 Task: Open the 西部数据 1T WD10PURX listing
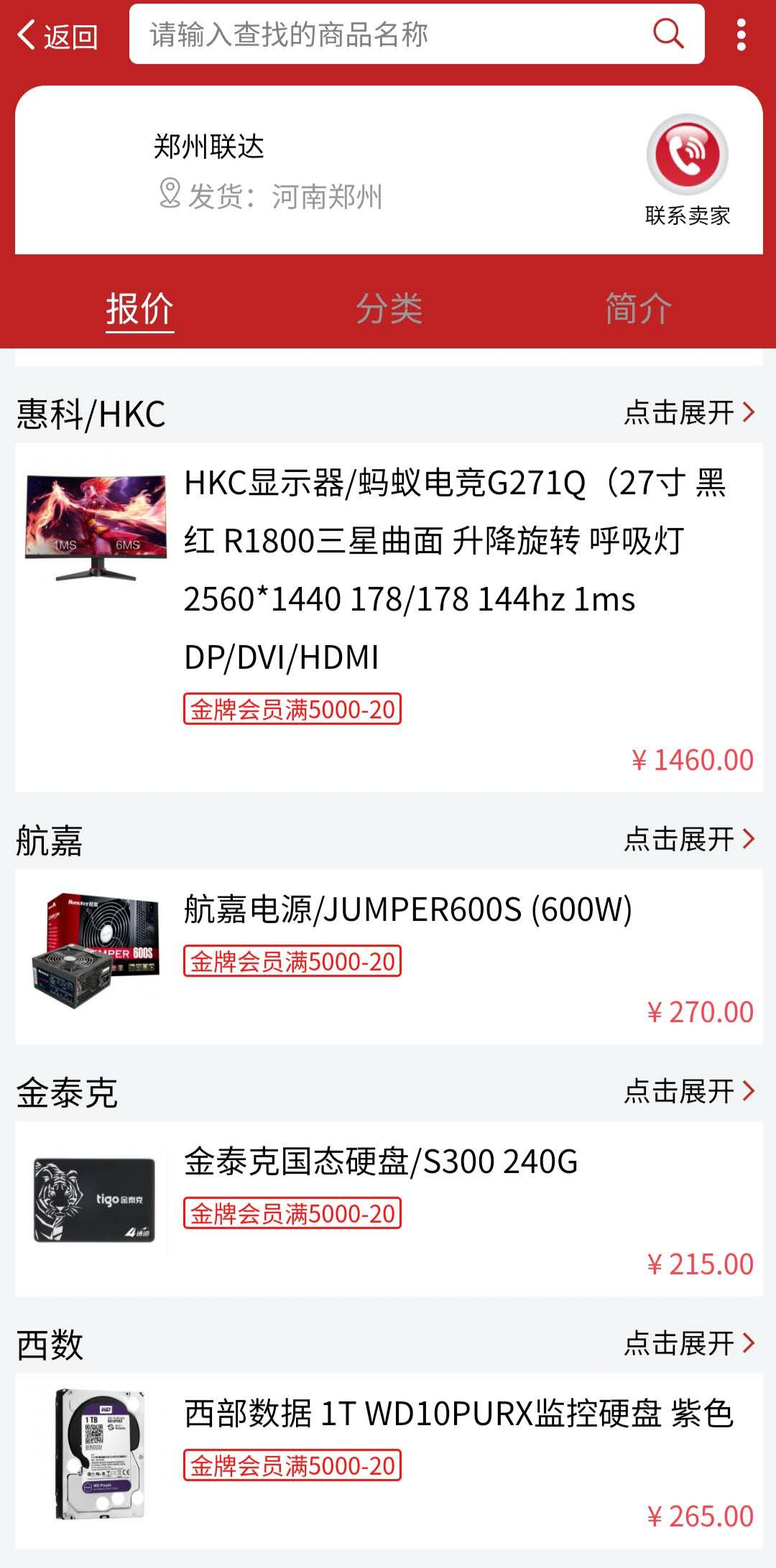(389, 1461)
